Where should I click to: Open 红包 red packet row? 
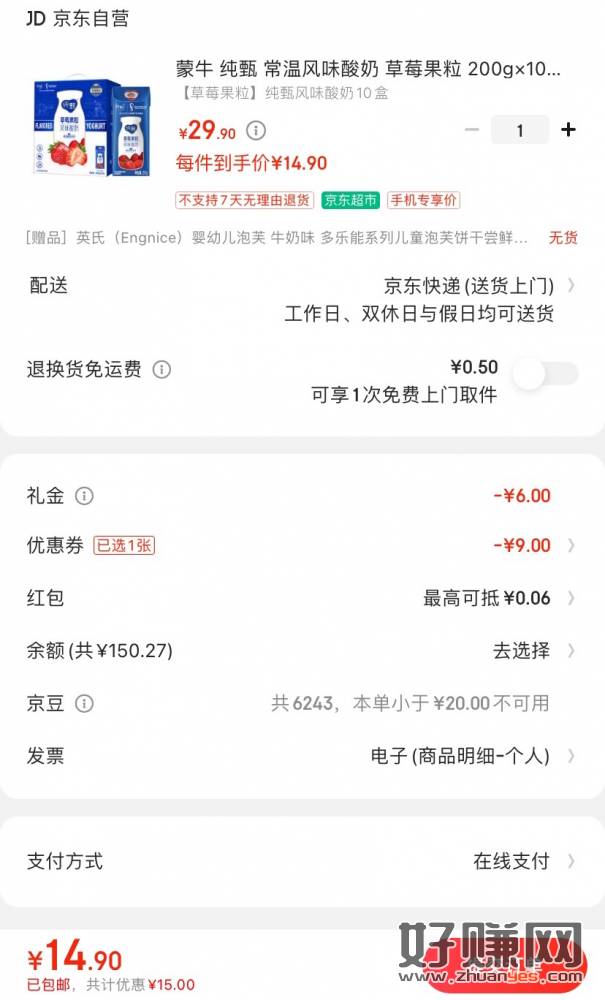coord(302,598)
